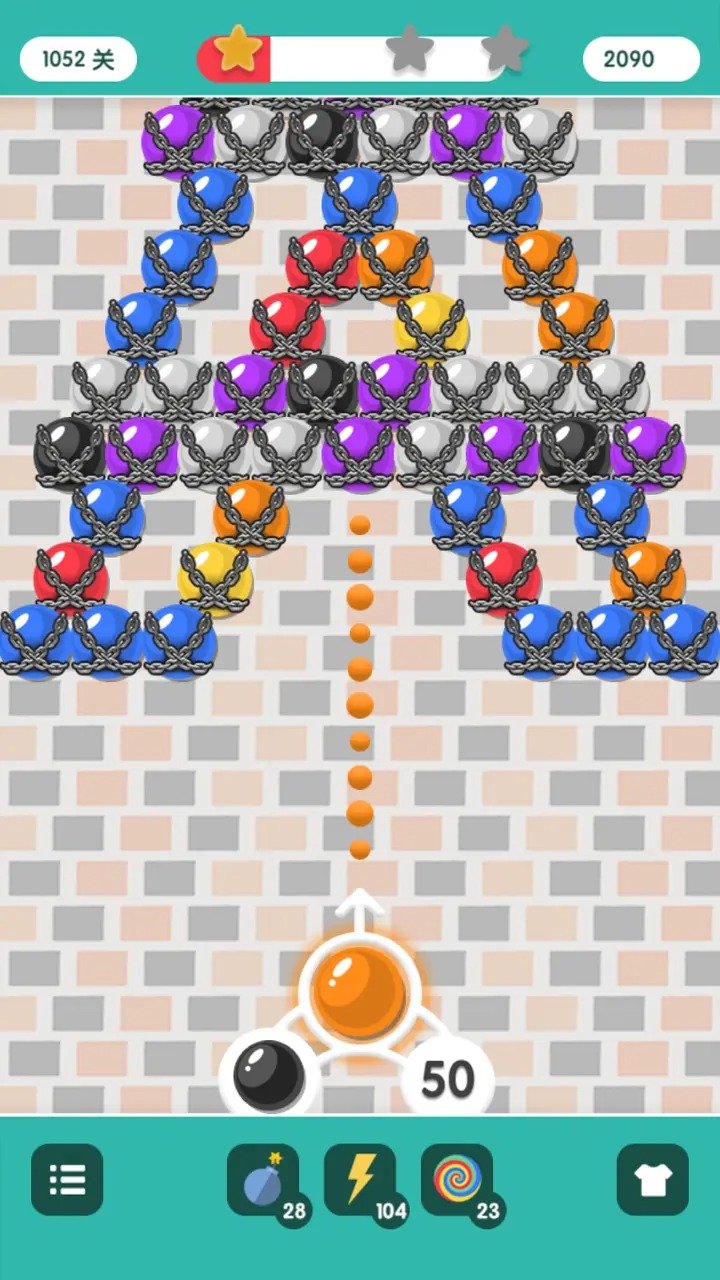
Task: Open the game menu list icon
Action: tap(67, 1180)
